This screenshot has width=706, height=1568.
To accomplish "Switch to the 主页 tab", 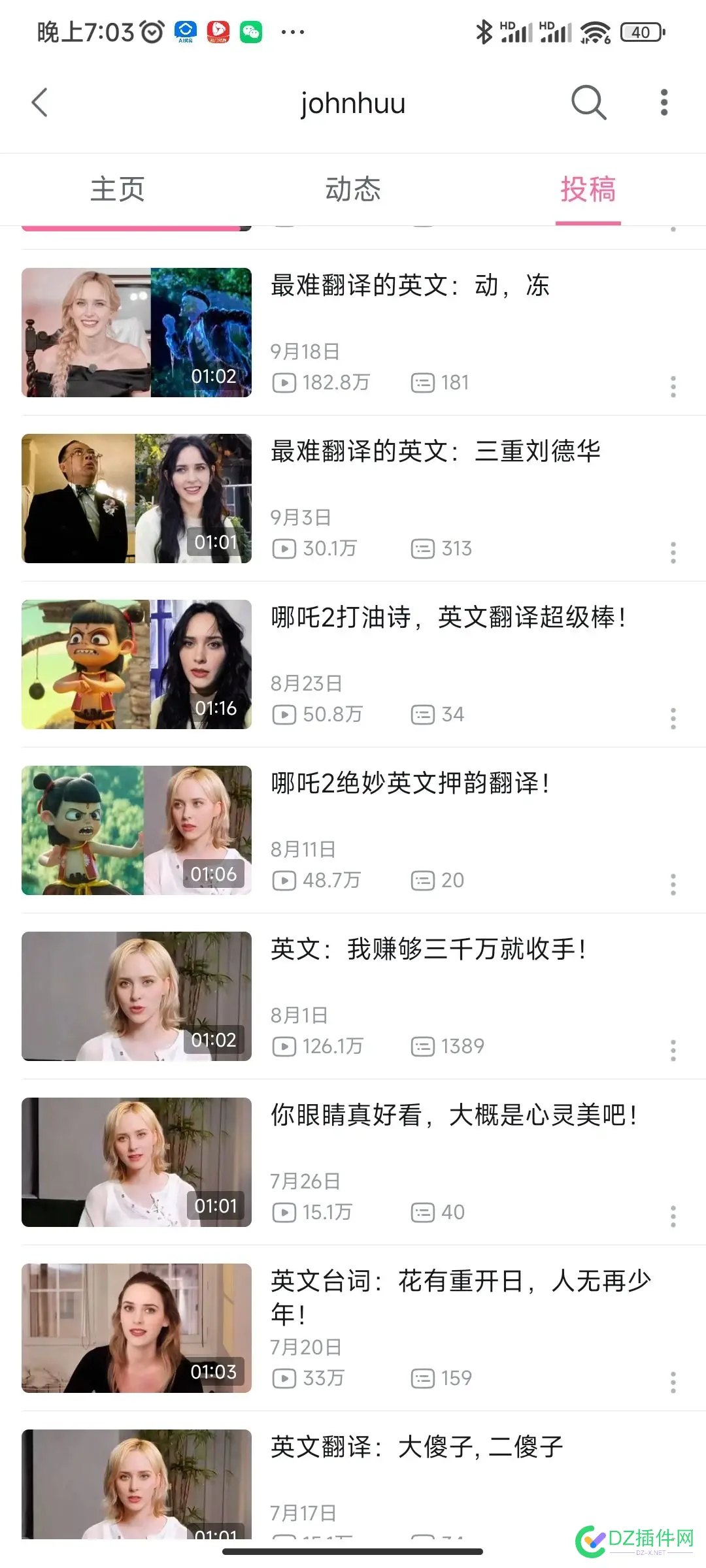I will click(x=119, y=189).
